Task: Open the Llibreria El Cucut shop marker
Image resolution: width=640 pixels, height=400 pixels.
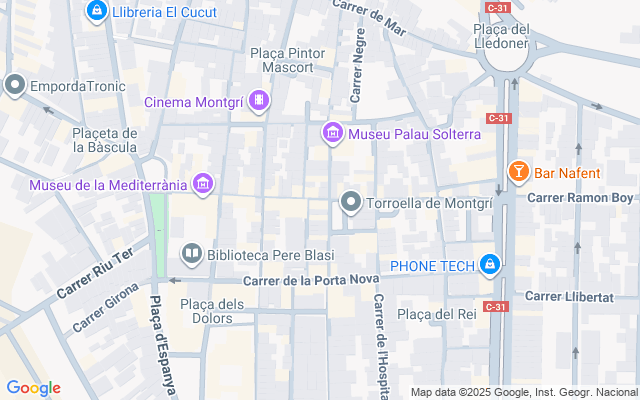Action: coord(96,11)
